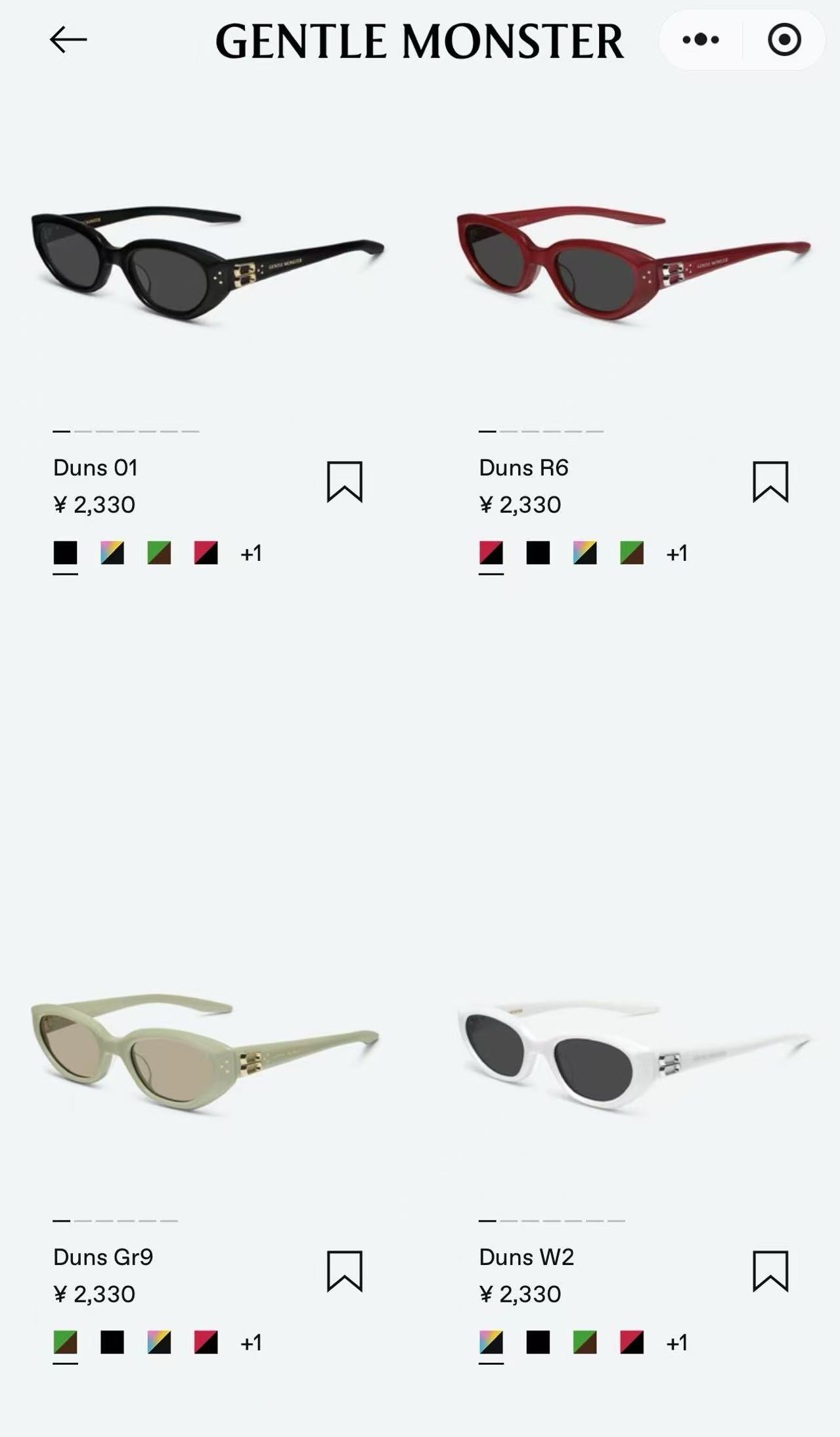
Task: Pick the multicolor swatch under Duns R6
Action: click(x=585, y=553)
